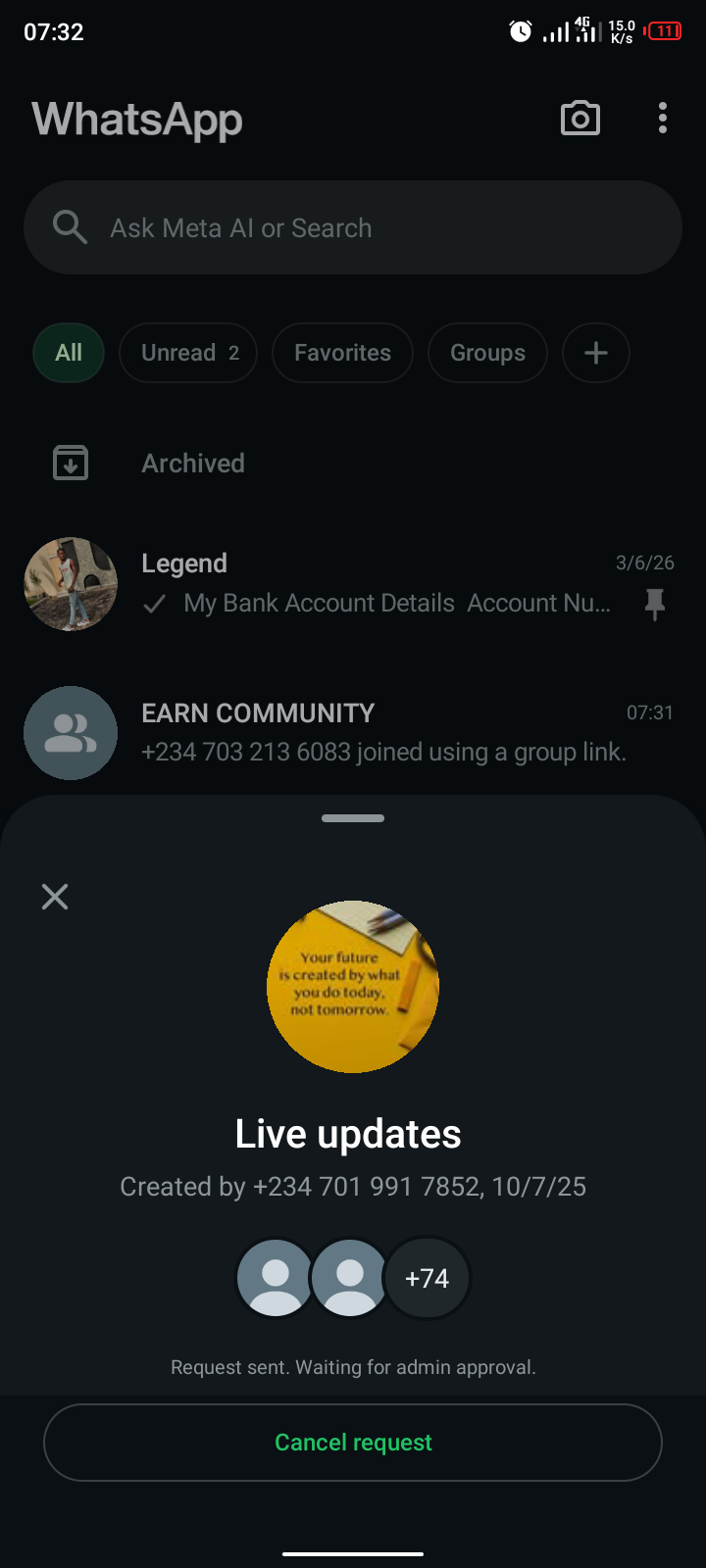This screenshot has width=706, height=1568.
Task: Open the more options menu
Action: coord(663,119)
